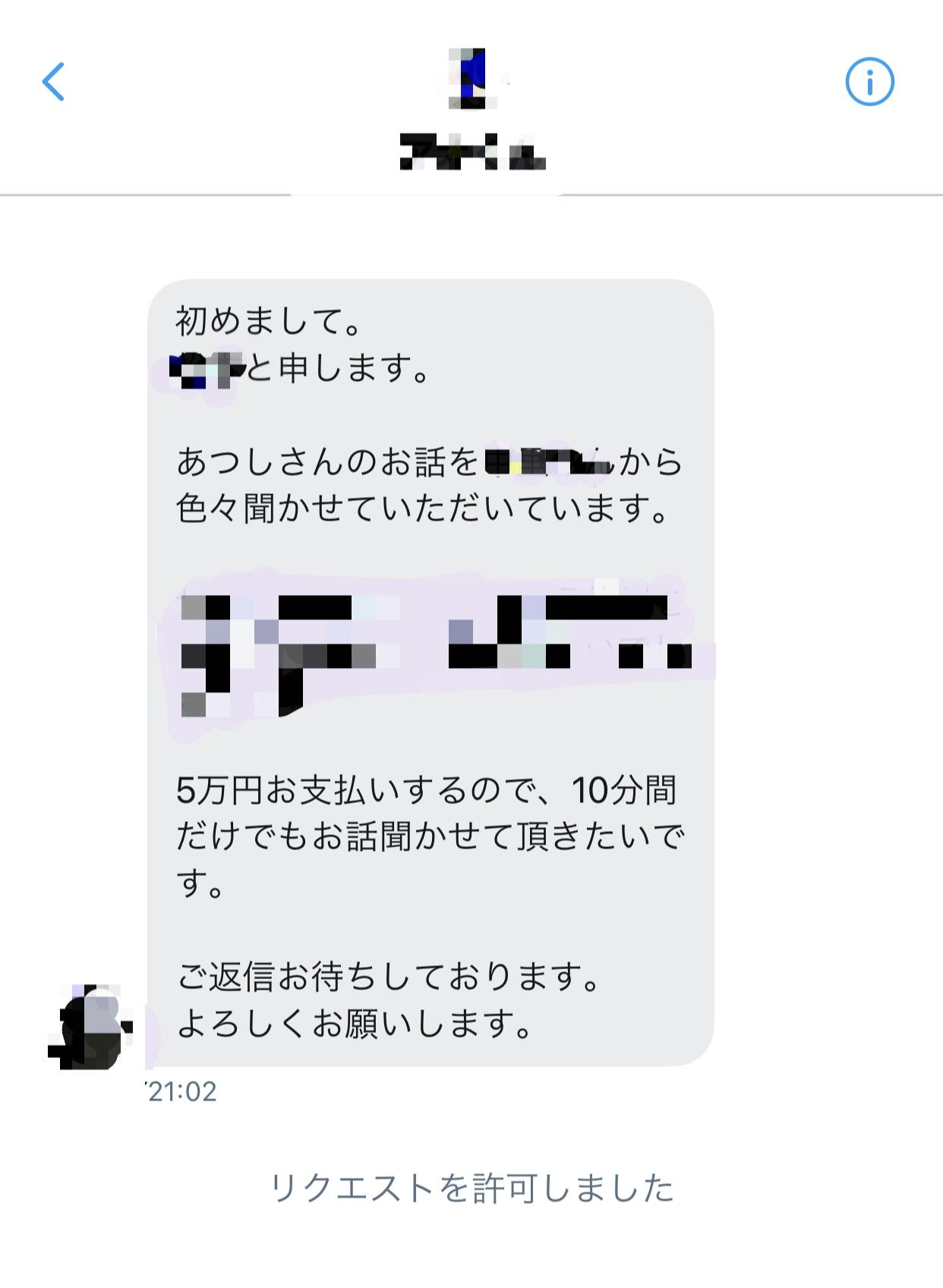Open the conversation info icon
Viewport: 943px width, 1288px height.
(869, 82)
